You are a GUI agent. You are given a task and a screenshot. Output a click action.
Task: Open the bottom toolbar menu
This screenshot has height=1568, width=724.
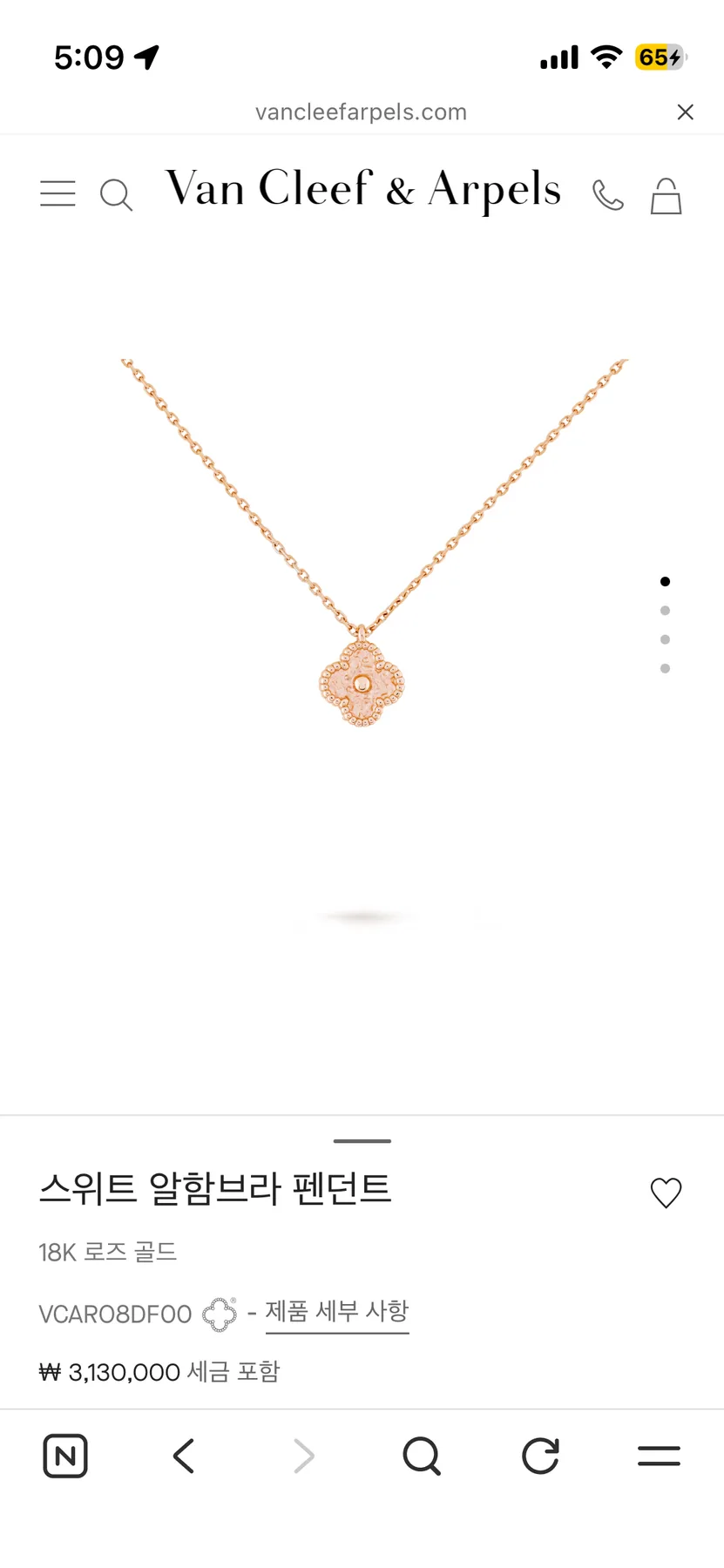pyautogui.click(x=659, y=1456)
